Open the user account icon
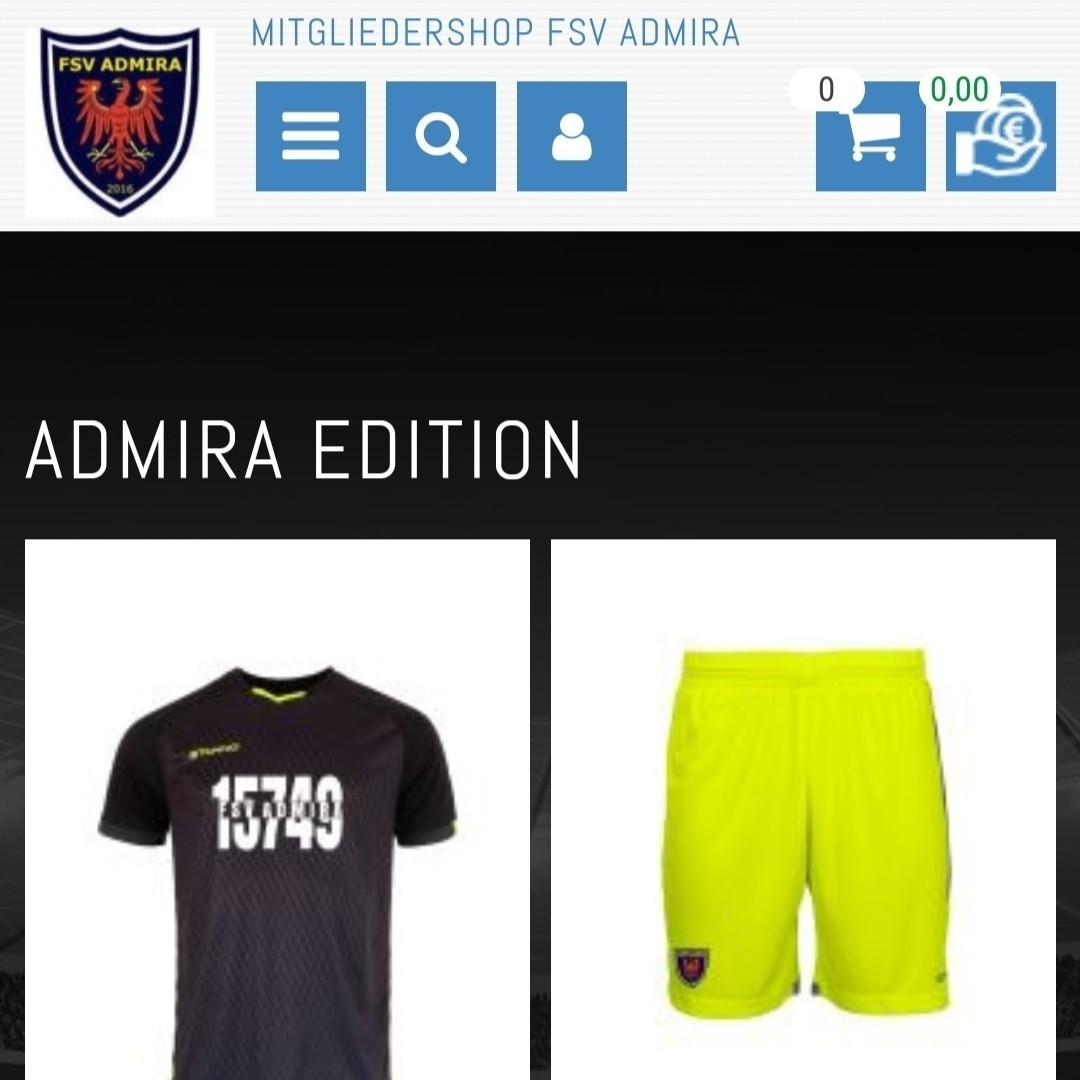 pyautogui.click(x=571, y=136)
